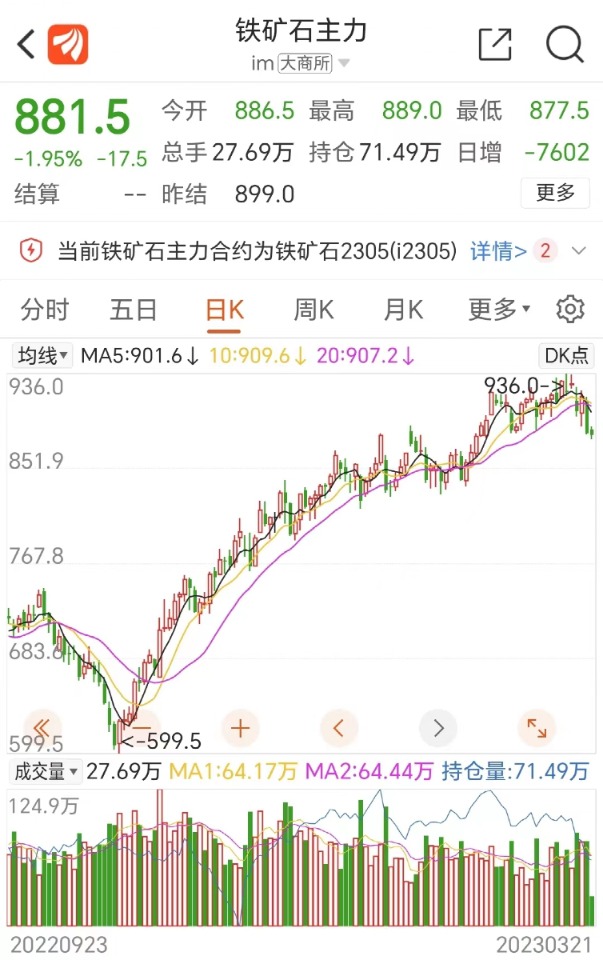Open chart settings gear icon
603x960 pixels.
tap(570, 309)
